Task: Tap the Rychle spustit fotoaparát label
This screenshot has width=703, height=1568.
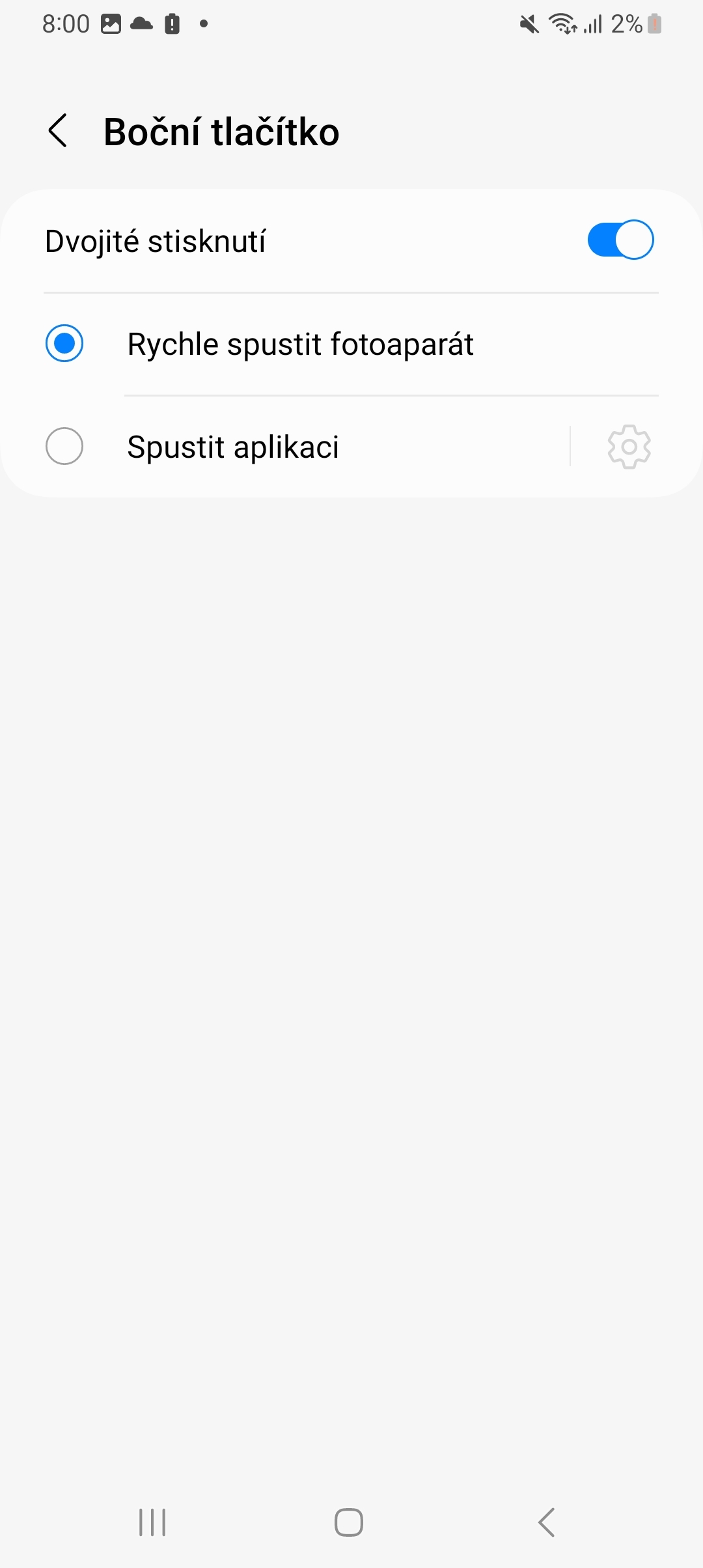Action: (x=301, y=344)
